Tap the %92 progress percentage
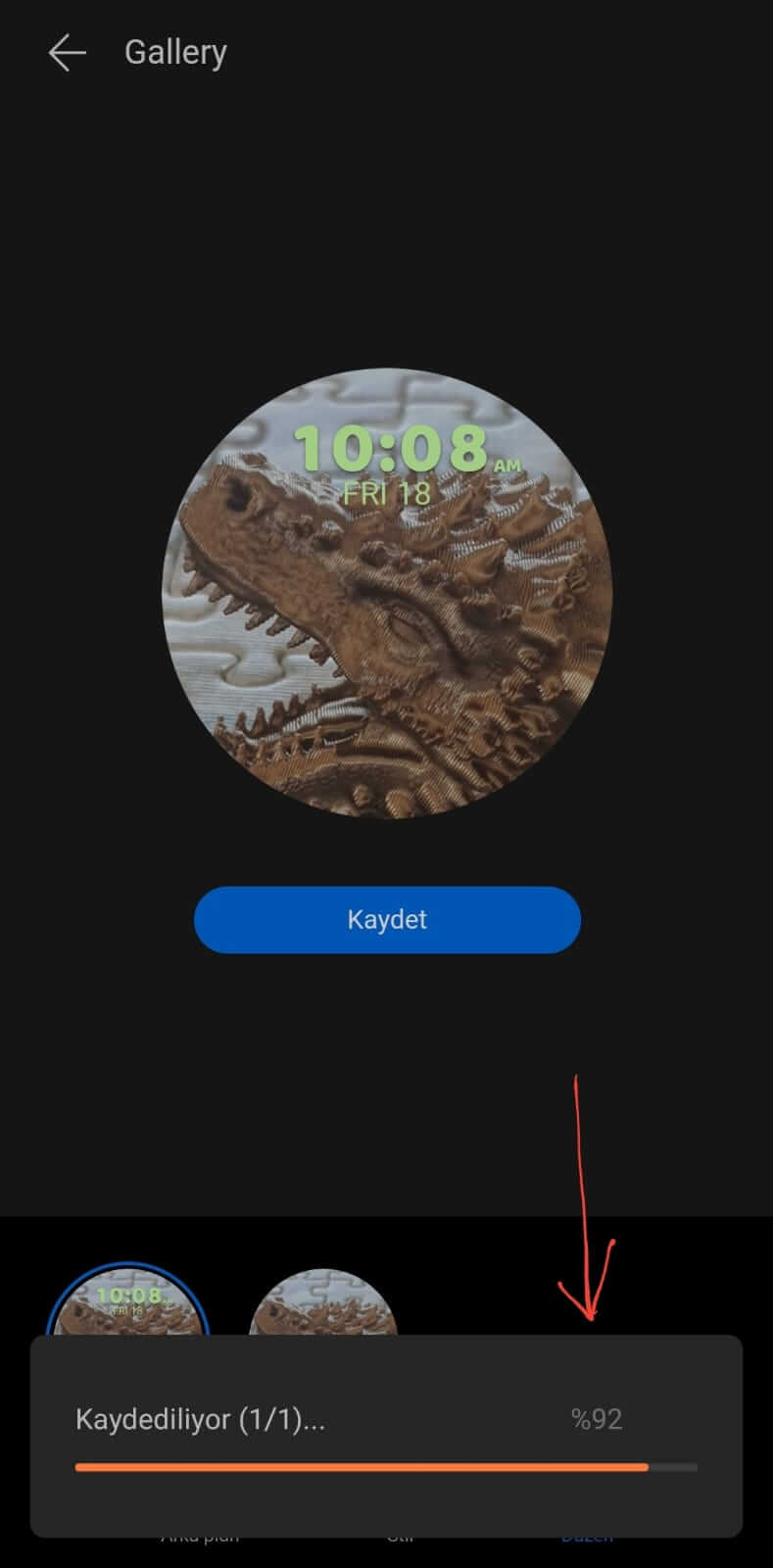This screenshot has height=1568, width=773. 595,1418
